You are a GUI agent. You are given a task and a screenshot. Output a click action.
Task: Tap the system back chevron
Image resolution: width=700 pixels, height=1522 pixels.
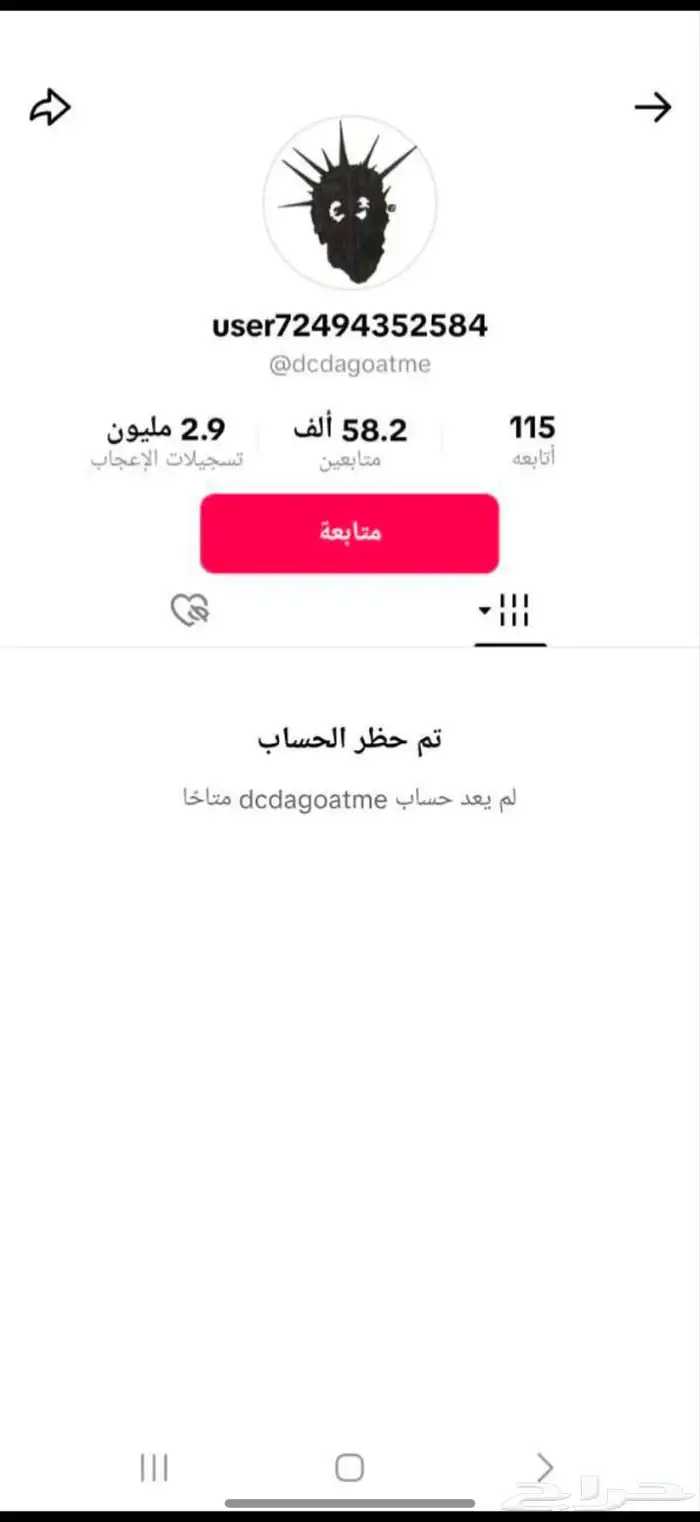545,1467
